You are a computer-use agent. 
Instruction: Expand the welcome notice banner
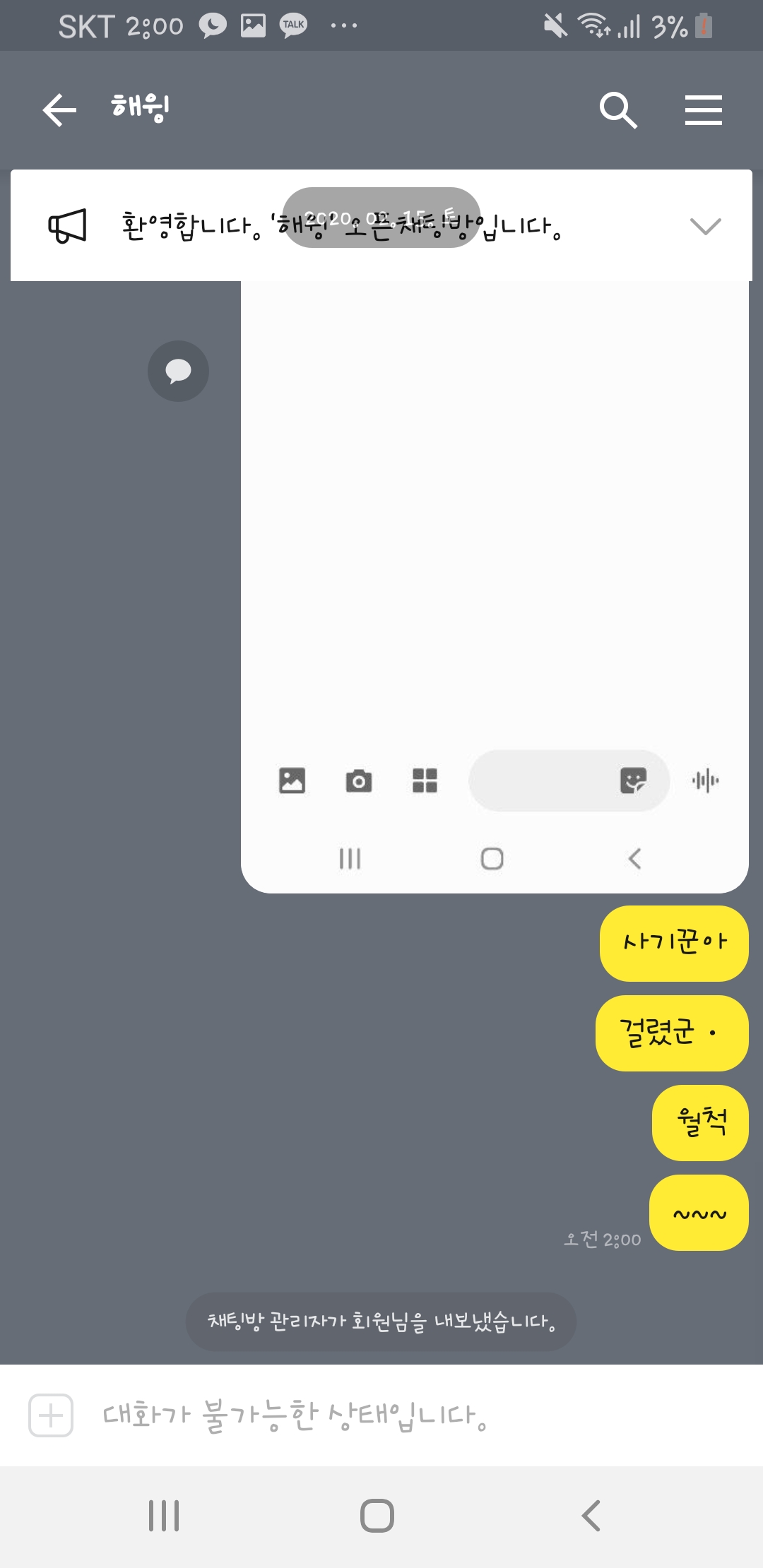coord(704,226)
